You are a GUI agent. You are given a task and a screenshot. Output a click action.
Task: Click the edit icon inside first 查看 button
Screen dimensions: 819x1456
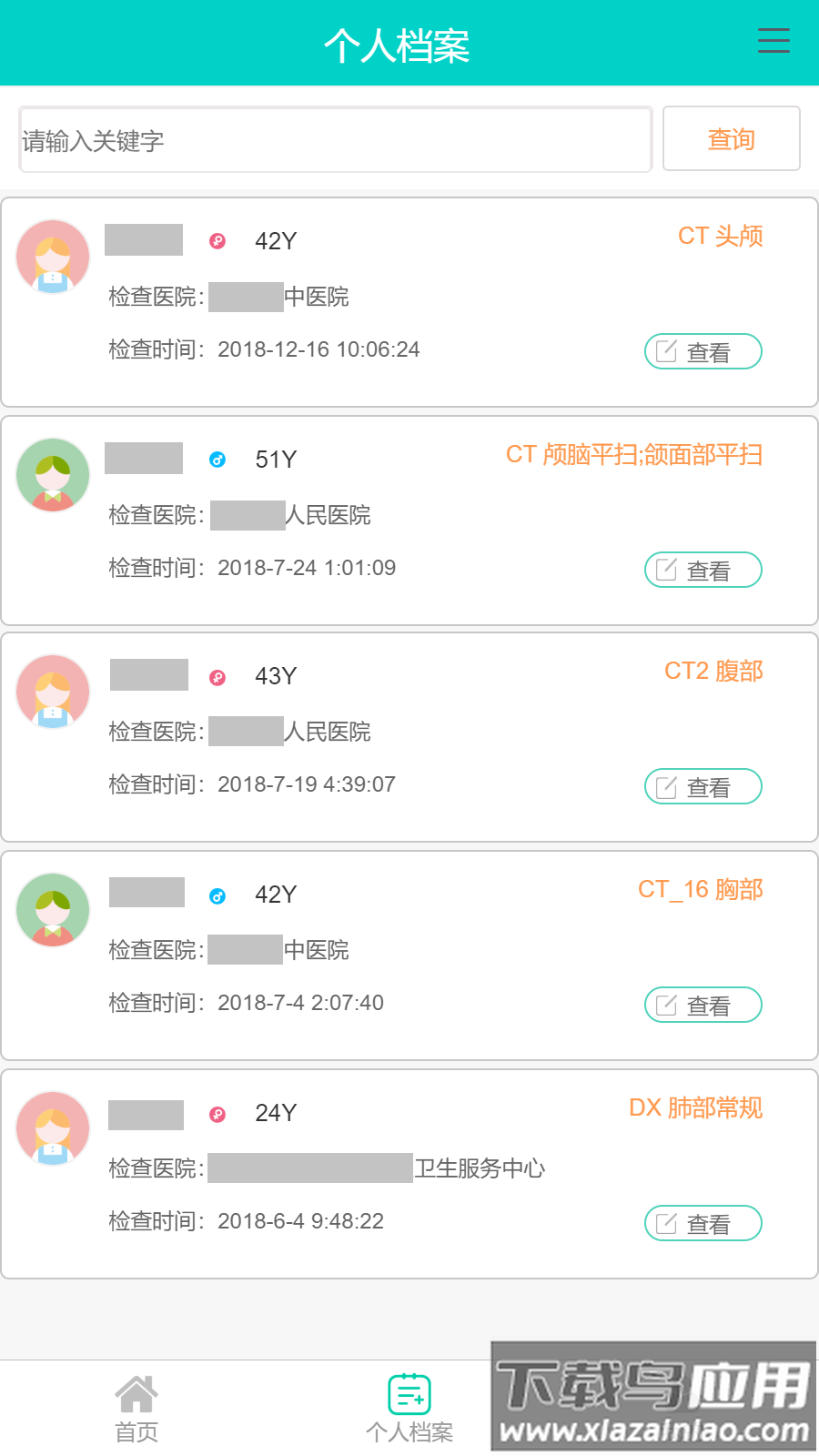(666, 350)
